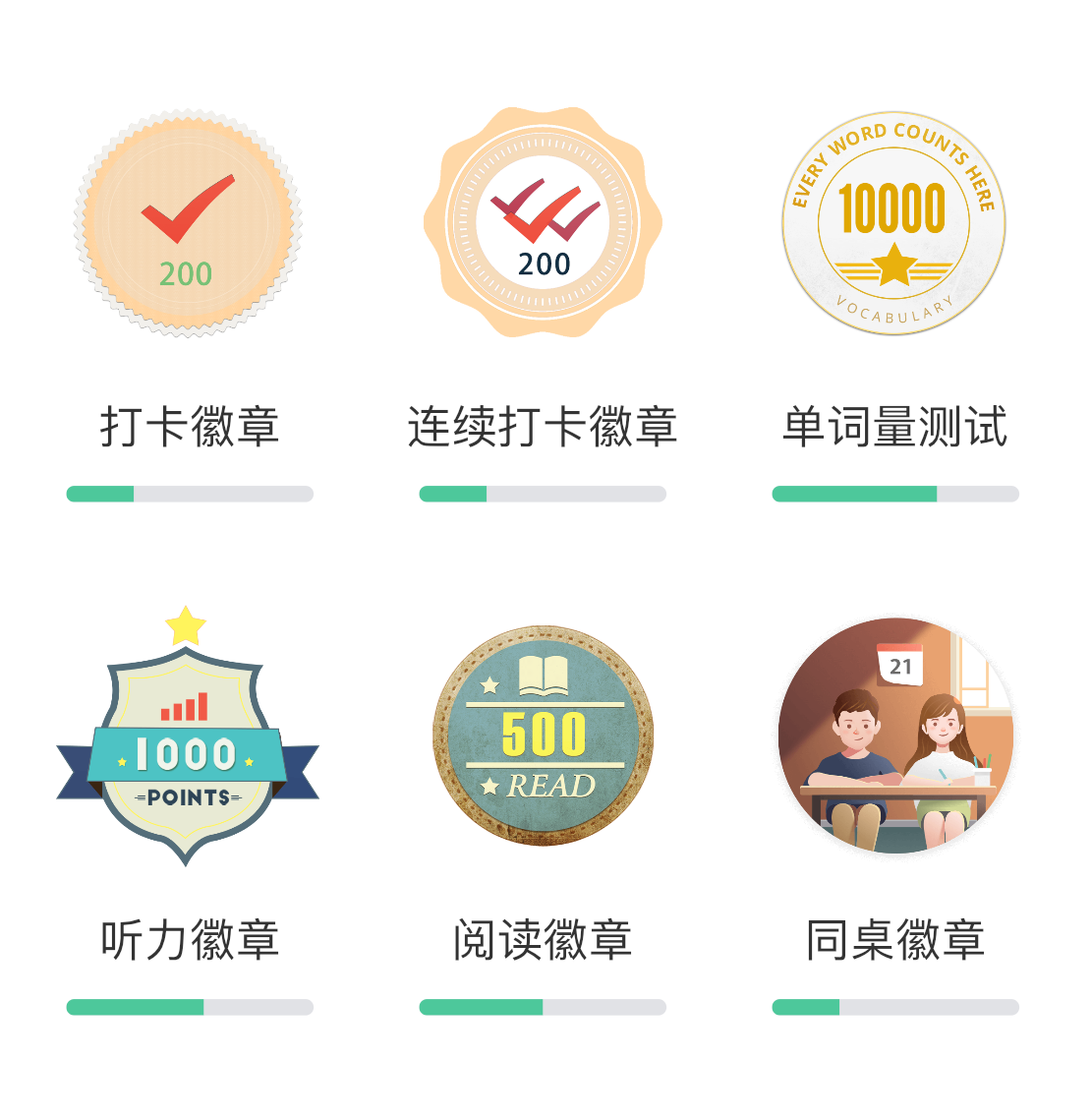View the 同桌徽章 deskmate badge
Image resolution: width=1092 pixels, height=1119 pixels.
tap(895, 736)
